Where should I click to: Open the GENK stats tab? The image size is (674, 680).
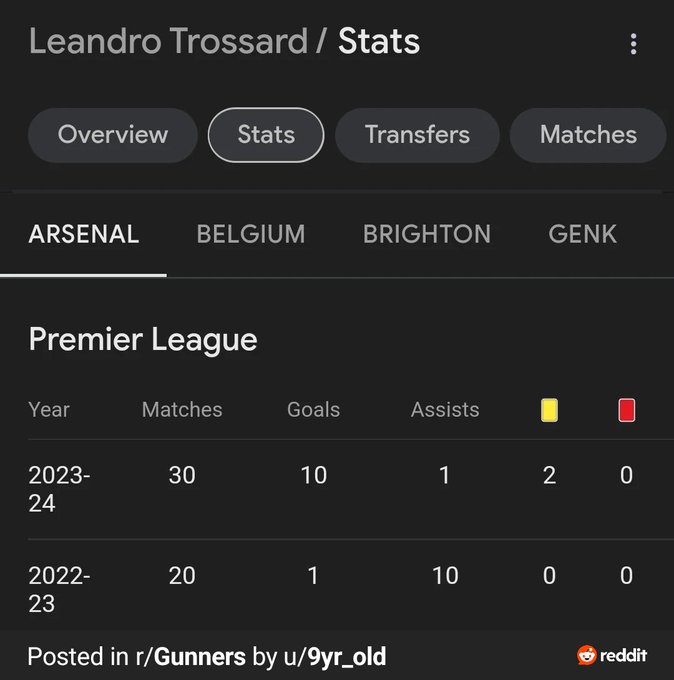click(x=583, y=235)
